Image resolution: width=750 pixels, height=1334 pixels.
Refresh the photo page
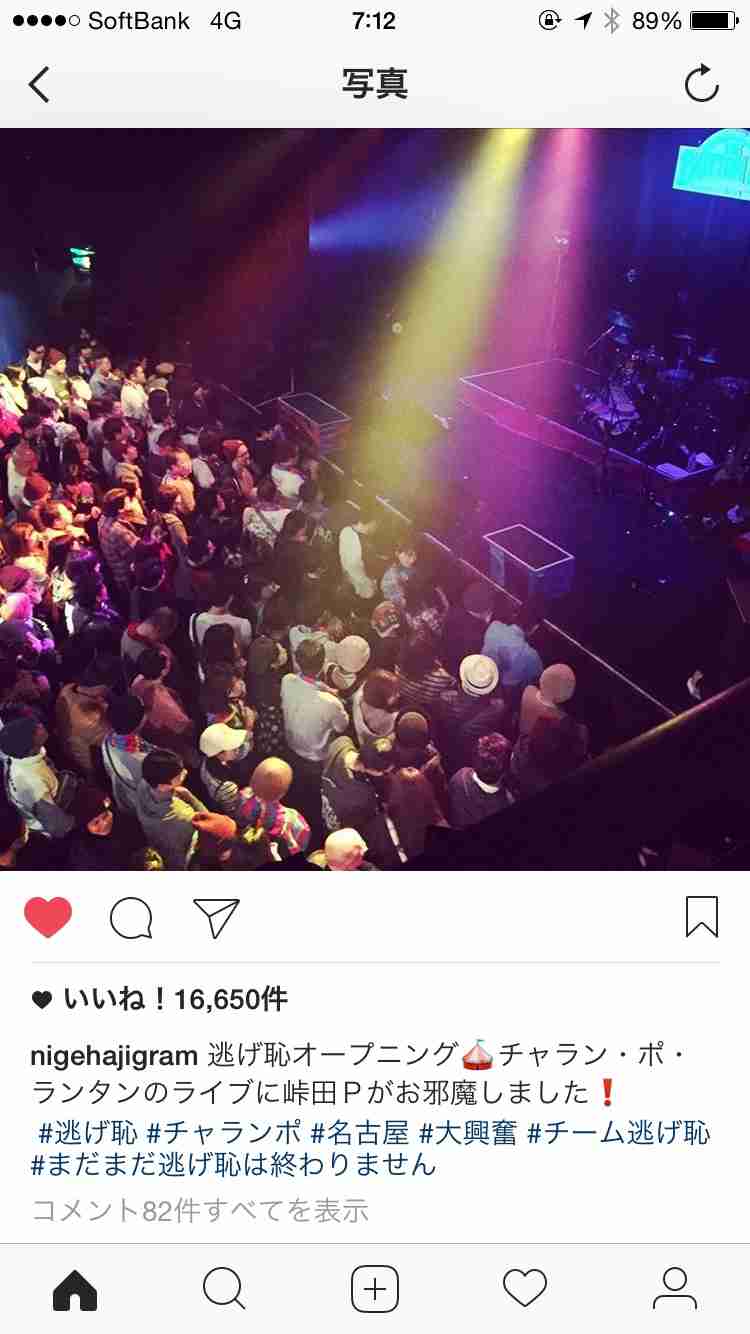(701, 84)
